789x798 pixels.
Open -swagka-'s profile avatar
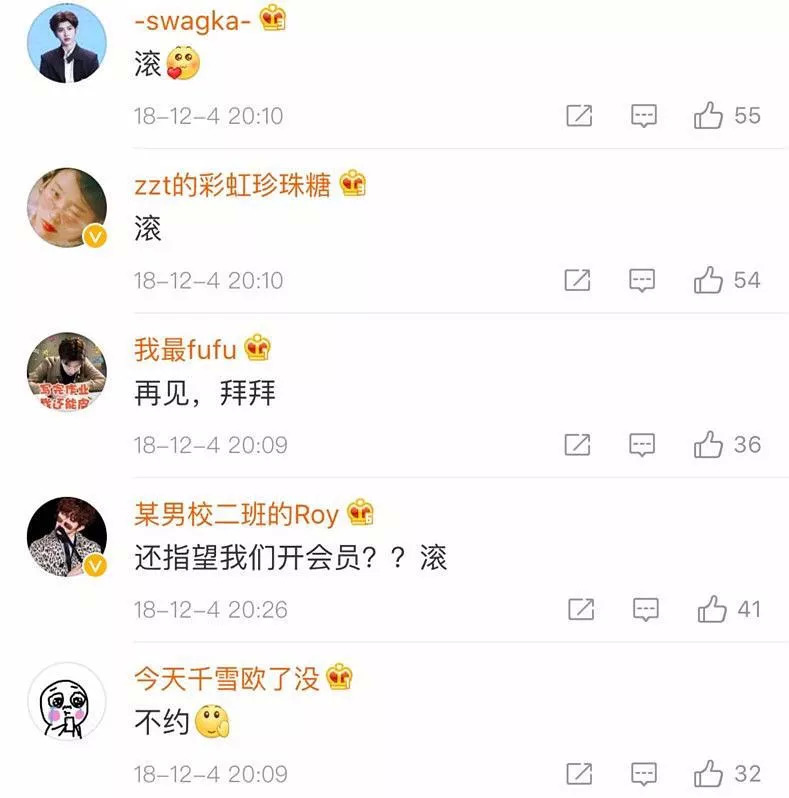click(66, 42)
